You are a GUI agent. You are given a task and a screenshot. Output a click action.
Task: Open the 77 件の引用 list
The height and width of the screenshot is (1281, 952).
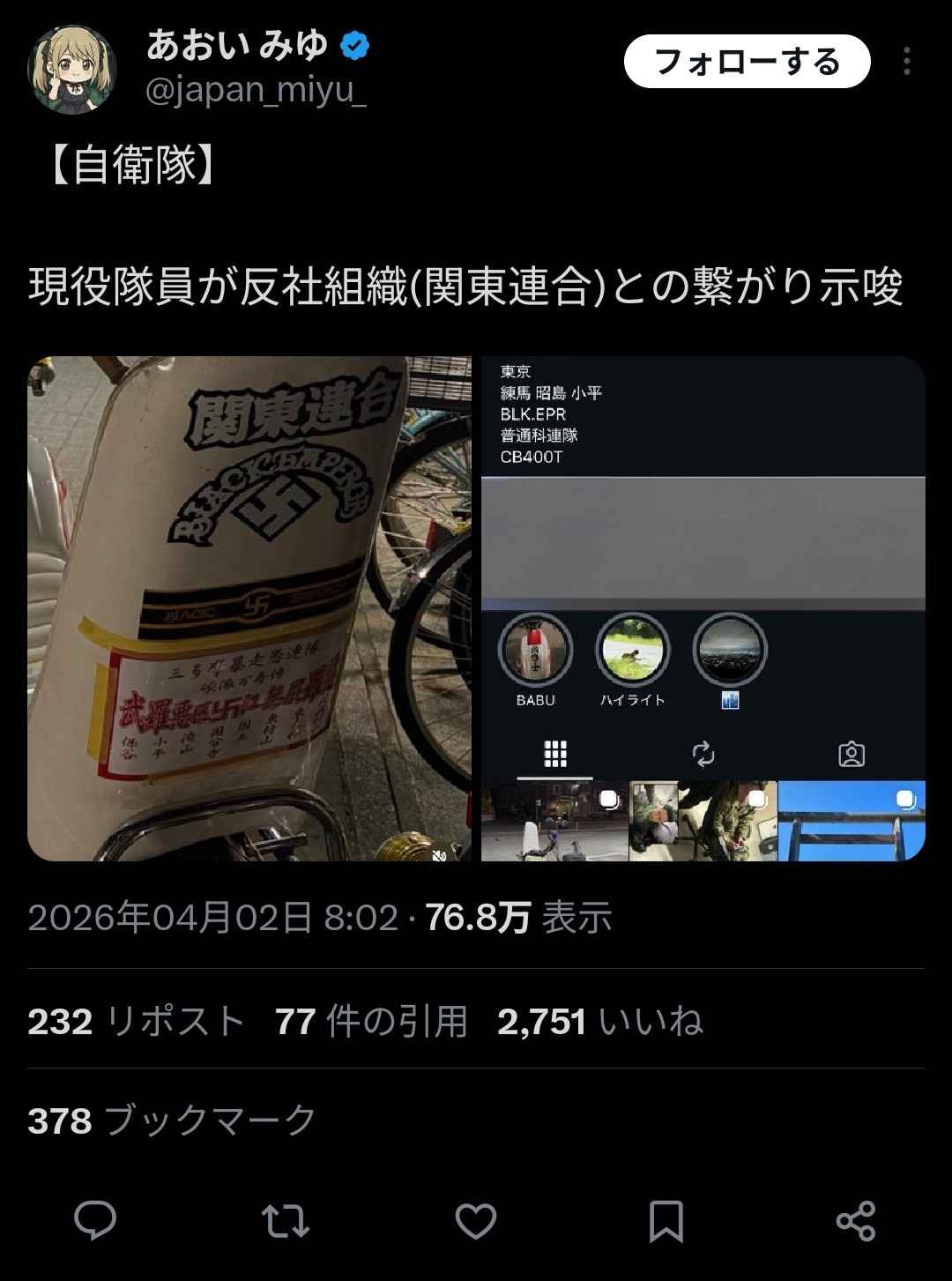click(371, 1022)
